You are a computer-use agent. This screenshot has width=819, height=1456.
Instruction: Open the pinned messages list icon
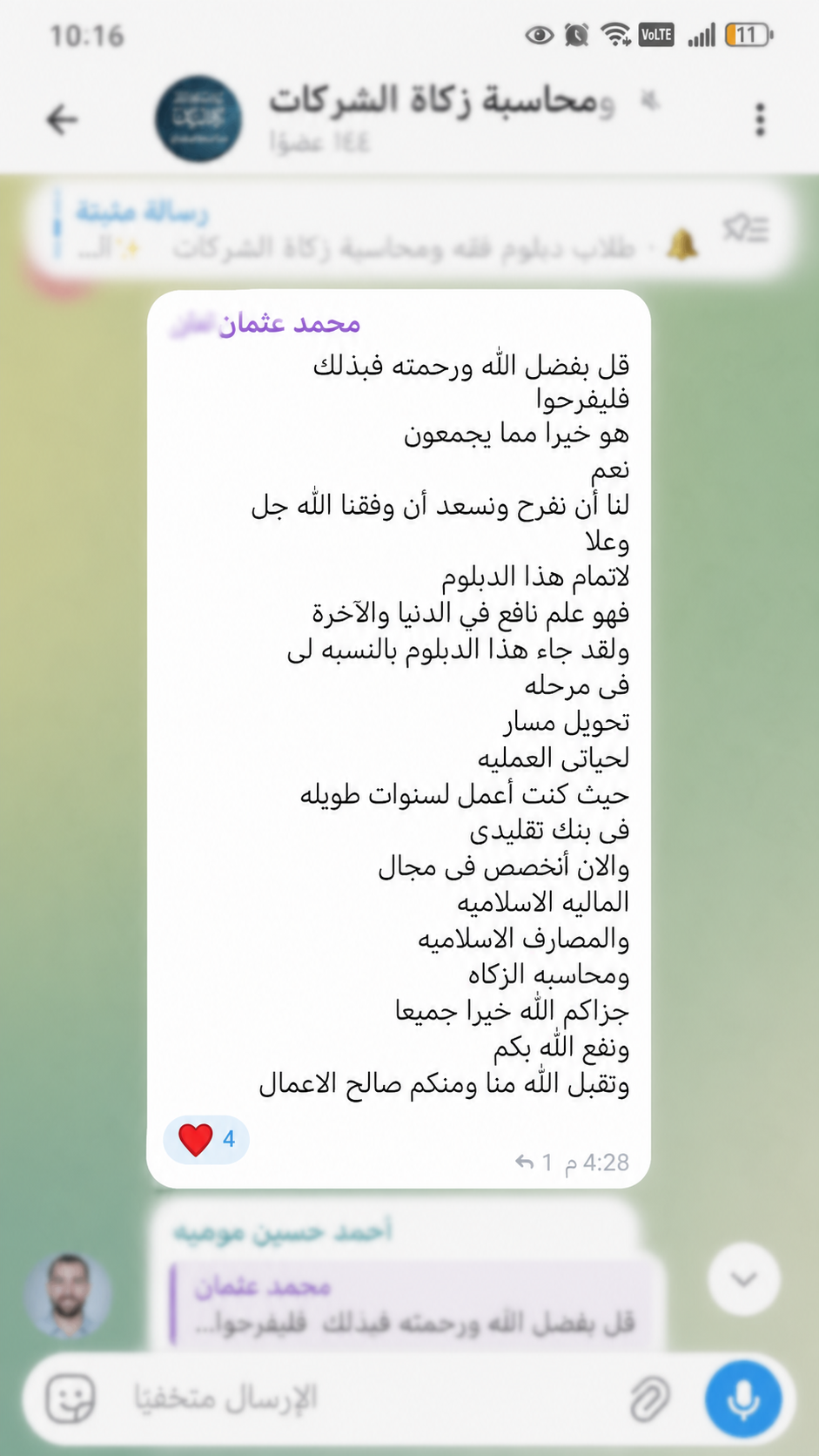click(744, 228)
